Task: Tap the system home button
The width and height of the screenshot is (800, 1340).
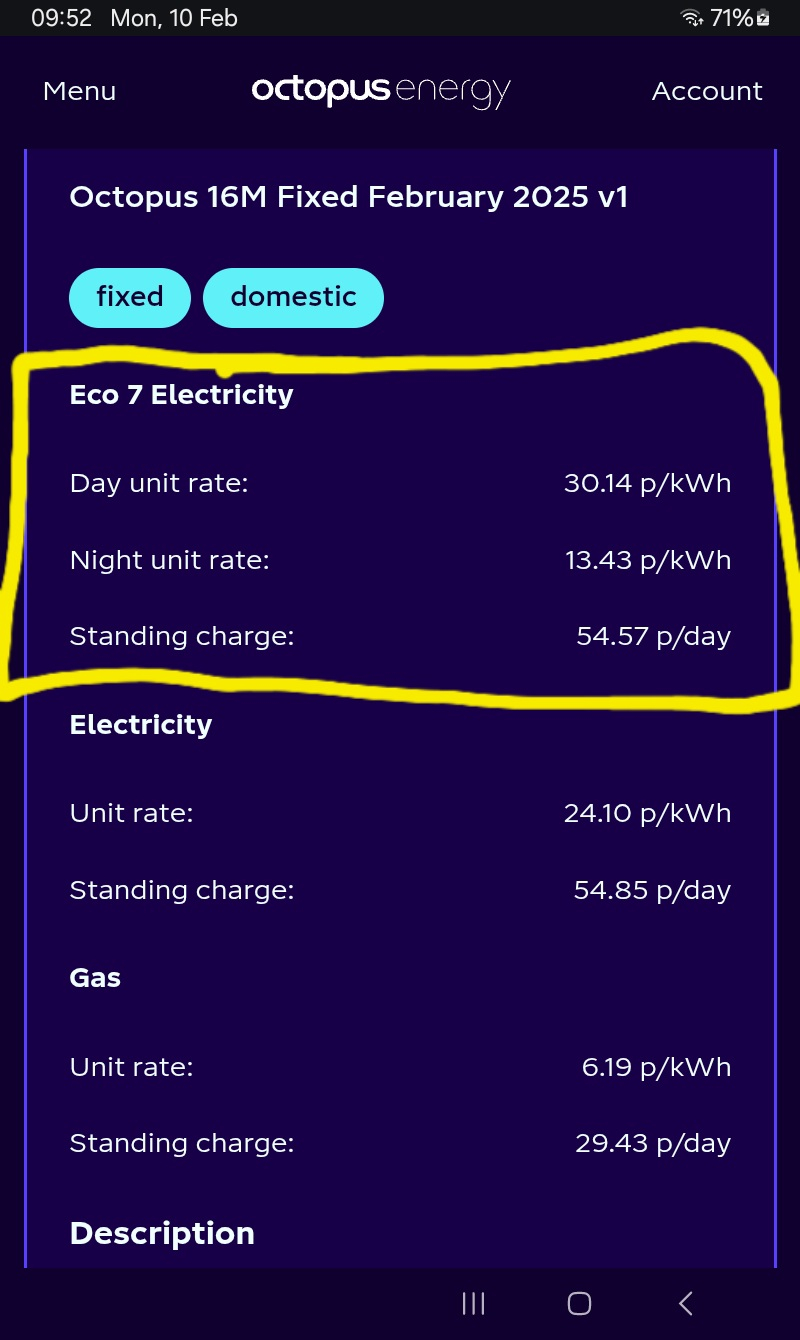Action: 579,1303
